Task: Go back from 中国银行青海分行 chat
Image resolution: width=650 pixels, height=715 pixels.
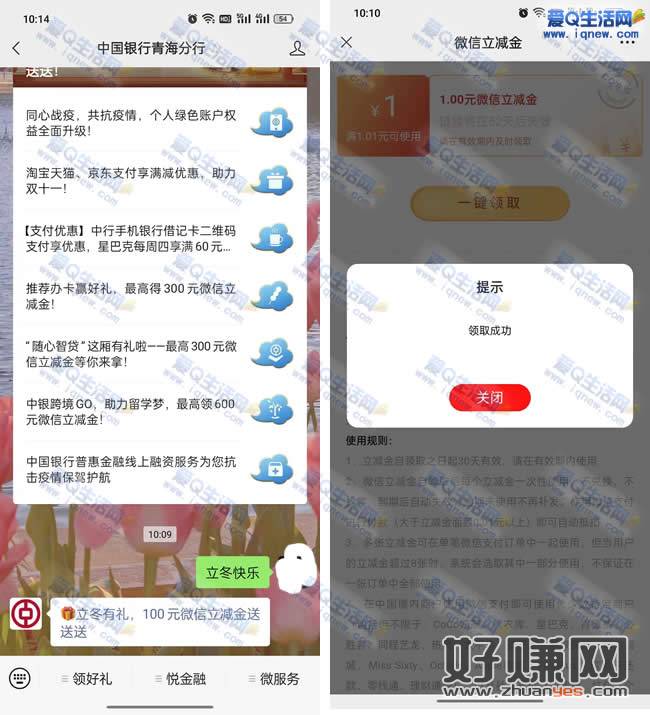Action: pos(16,48)
